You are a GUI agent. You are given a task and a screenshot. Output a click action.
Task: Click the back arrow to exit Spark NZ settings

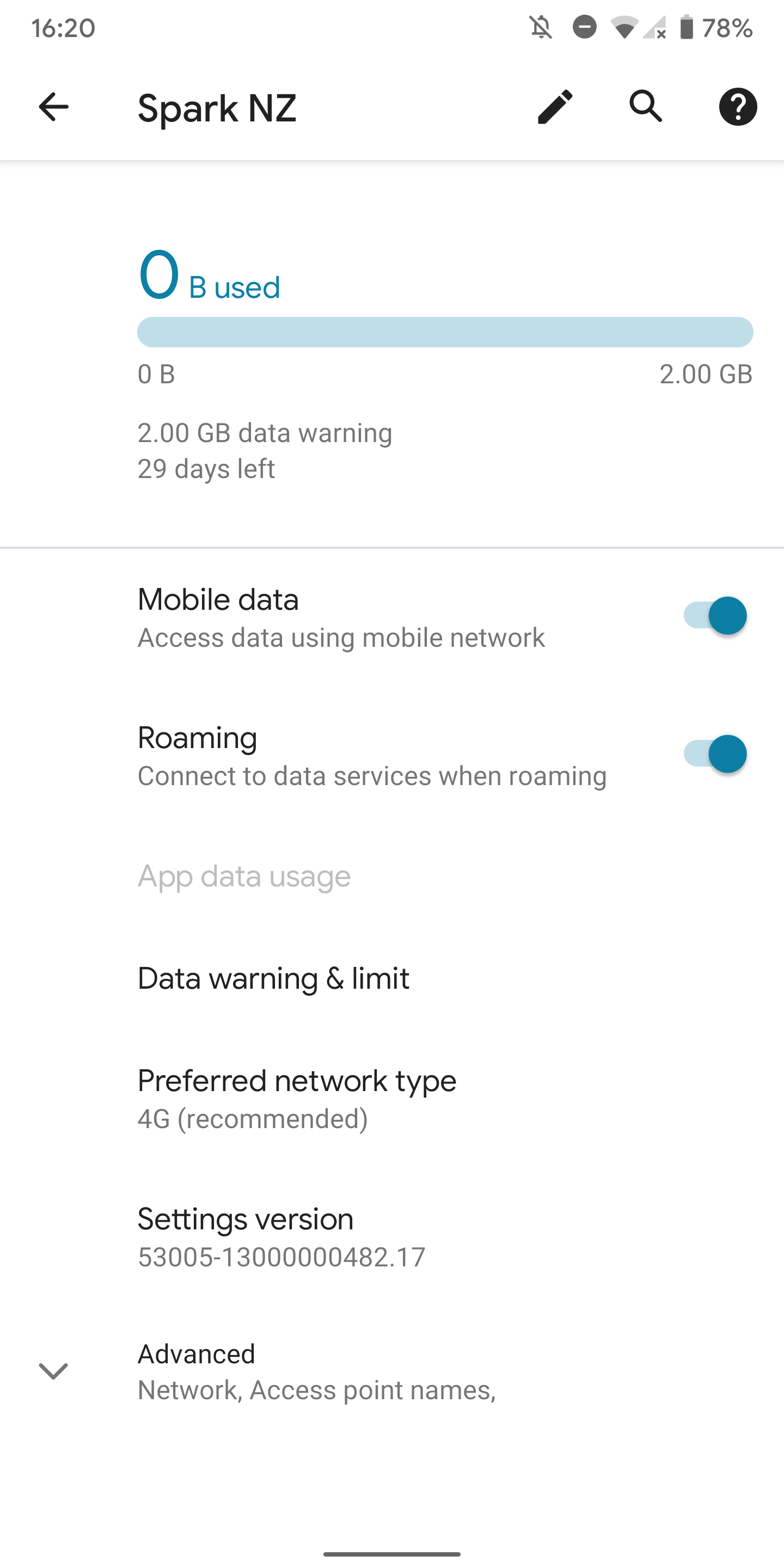tap(53, 107)
